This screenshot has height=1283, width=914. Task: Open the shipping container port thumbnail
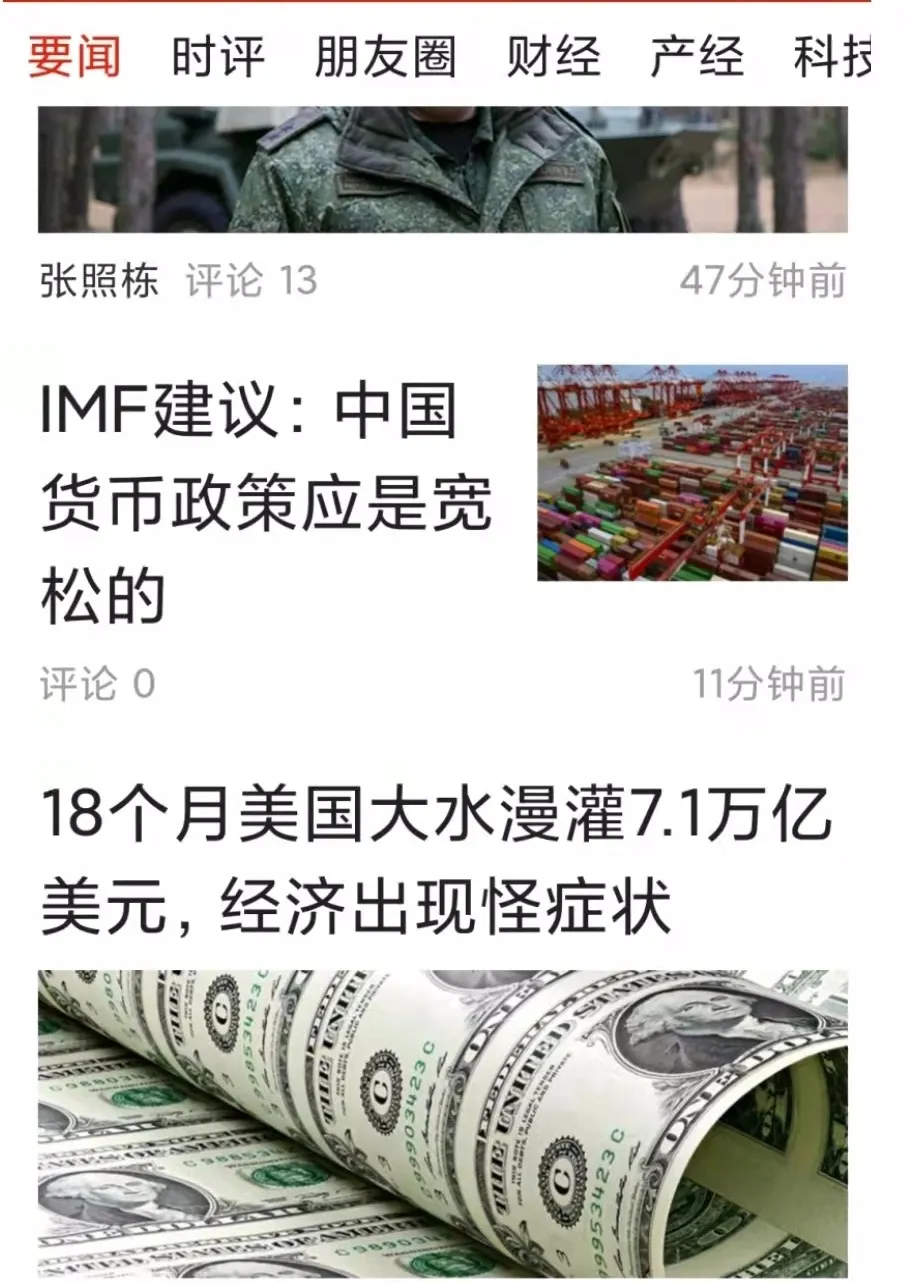[692, 473]
